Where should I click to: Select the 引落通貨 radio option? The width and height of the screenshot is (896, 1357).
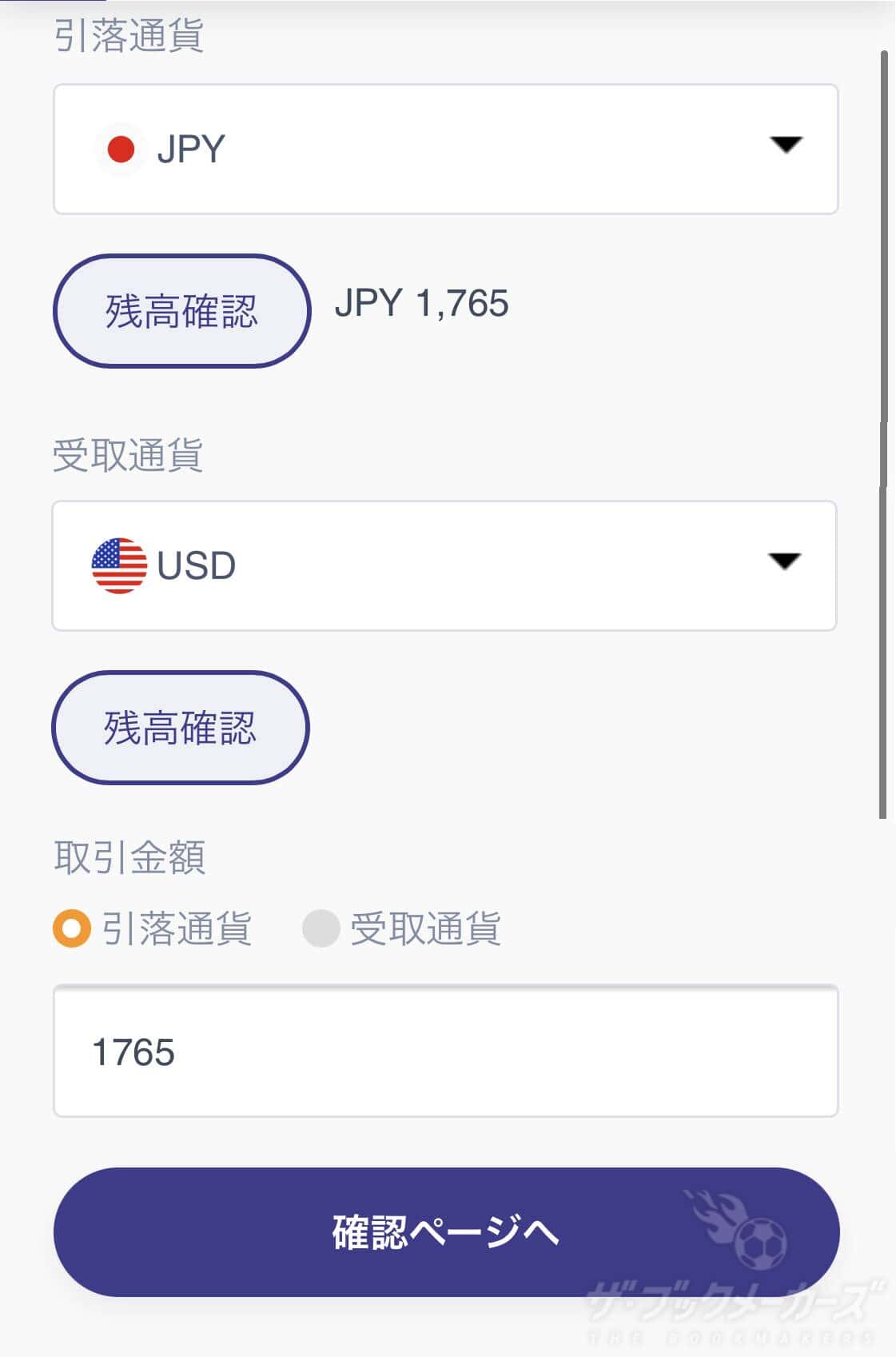(72, 929)
